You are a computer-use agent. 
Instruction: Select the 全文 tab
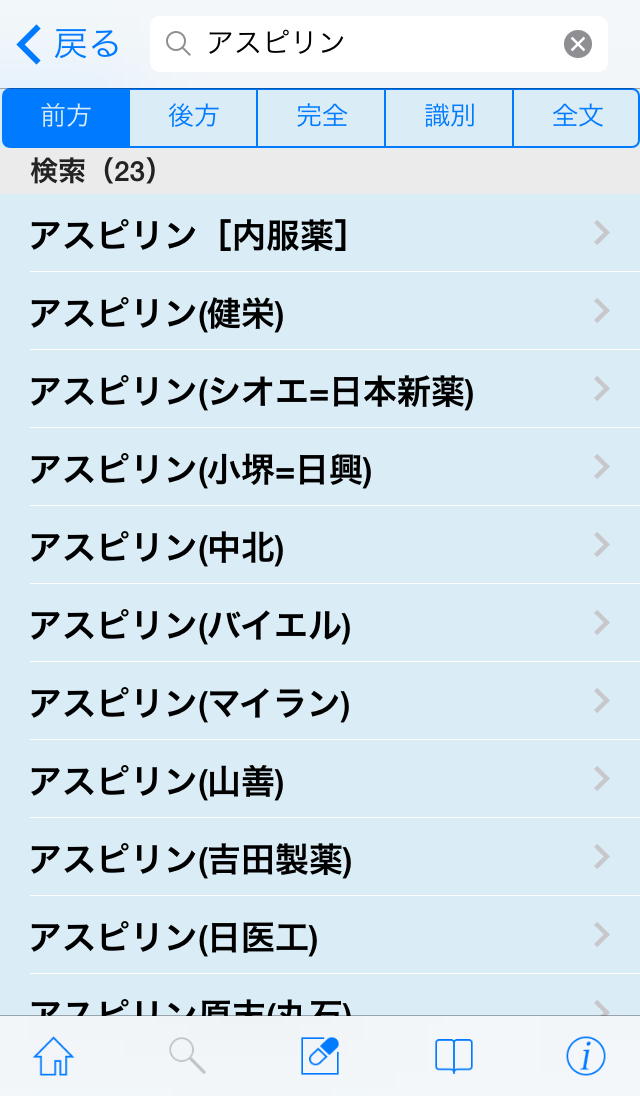click(x=577, y=117)
